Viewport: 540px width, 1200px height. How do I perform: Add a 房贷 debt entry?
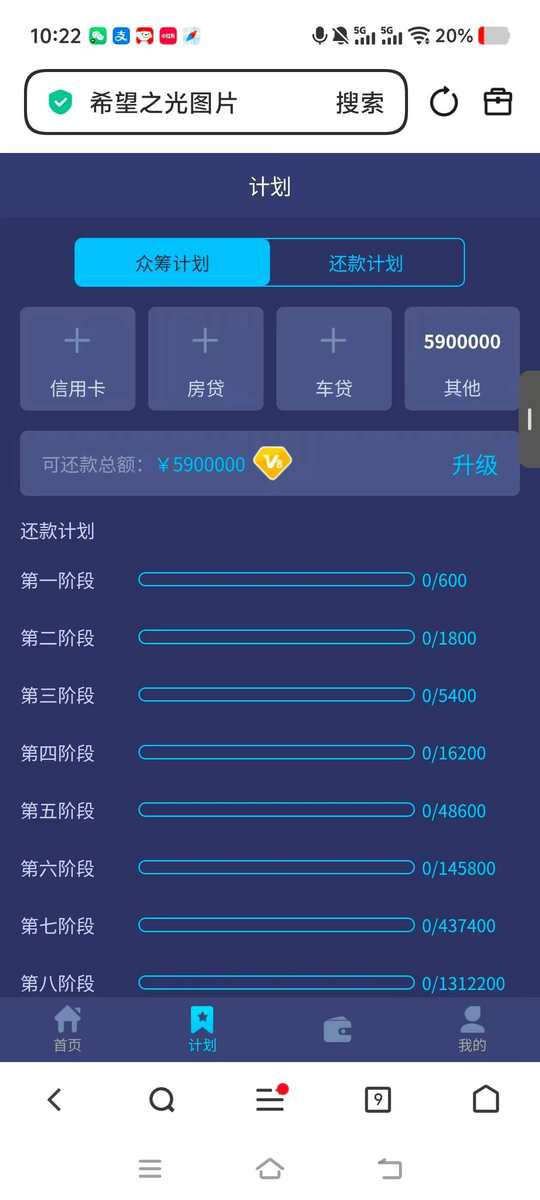click(x=206, y=359)
